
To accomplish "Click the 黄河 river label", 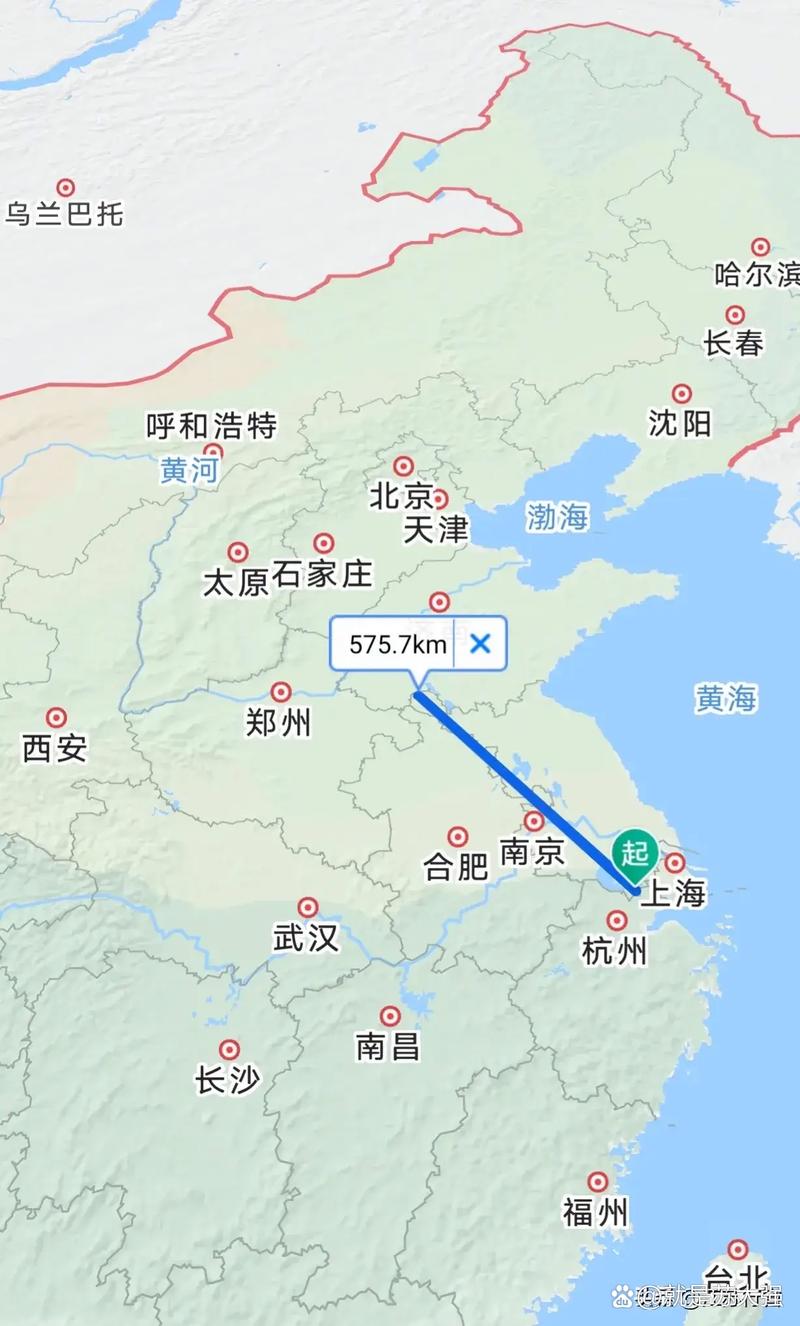I will (190, 468).
